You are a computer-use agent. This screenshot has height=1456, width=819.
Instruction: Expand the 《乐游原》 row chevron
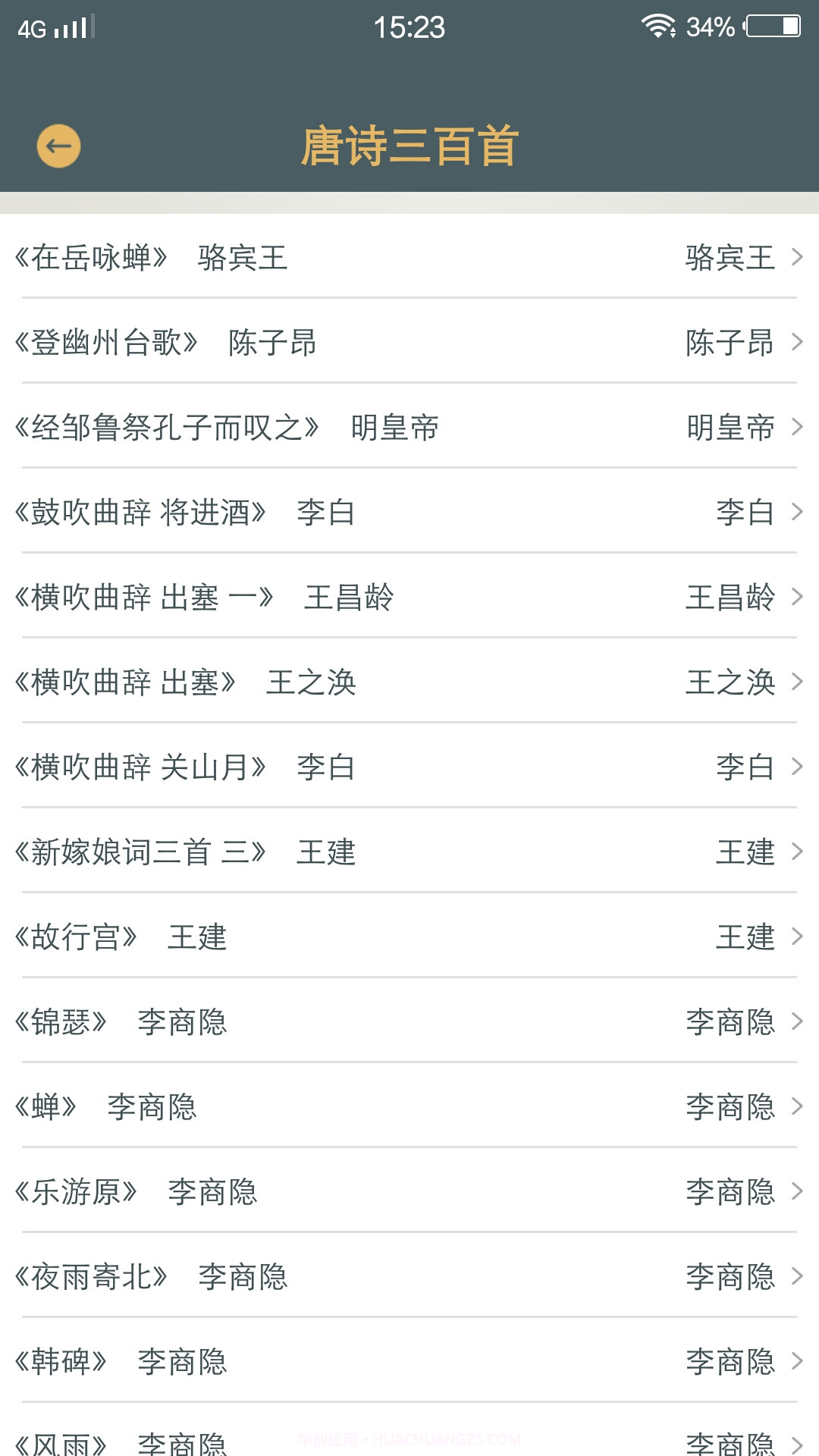coord(798,1192)
